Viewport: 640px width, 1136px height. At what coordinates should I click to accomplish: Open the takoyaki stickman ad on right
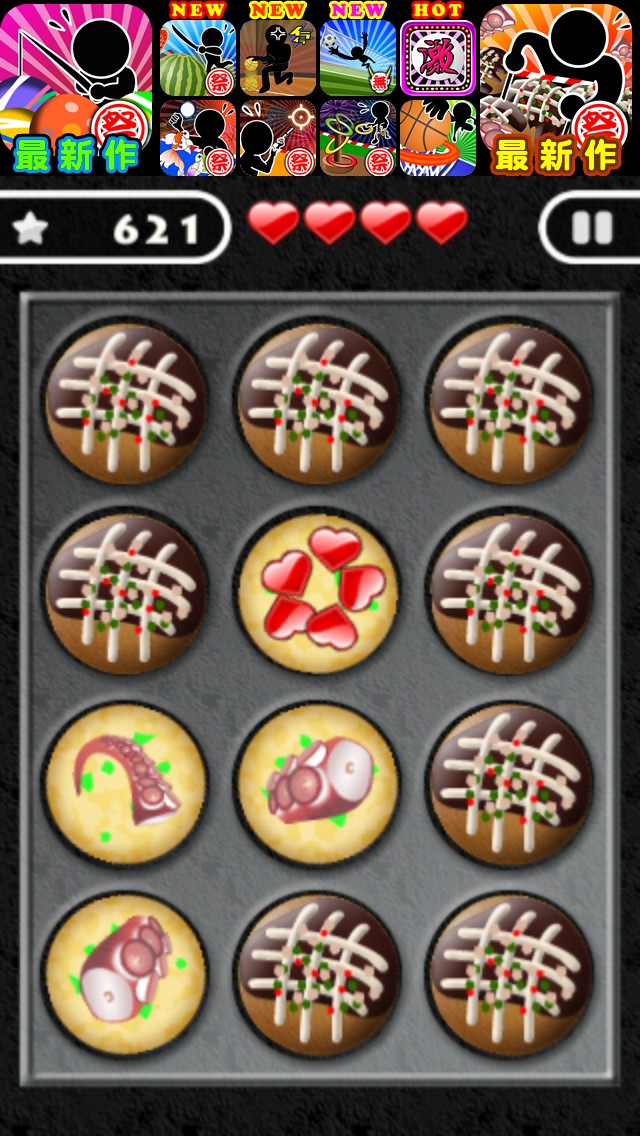coord(556,89)
